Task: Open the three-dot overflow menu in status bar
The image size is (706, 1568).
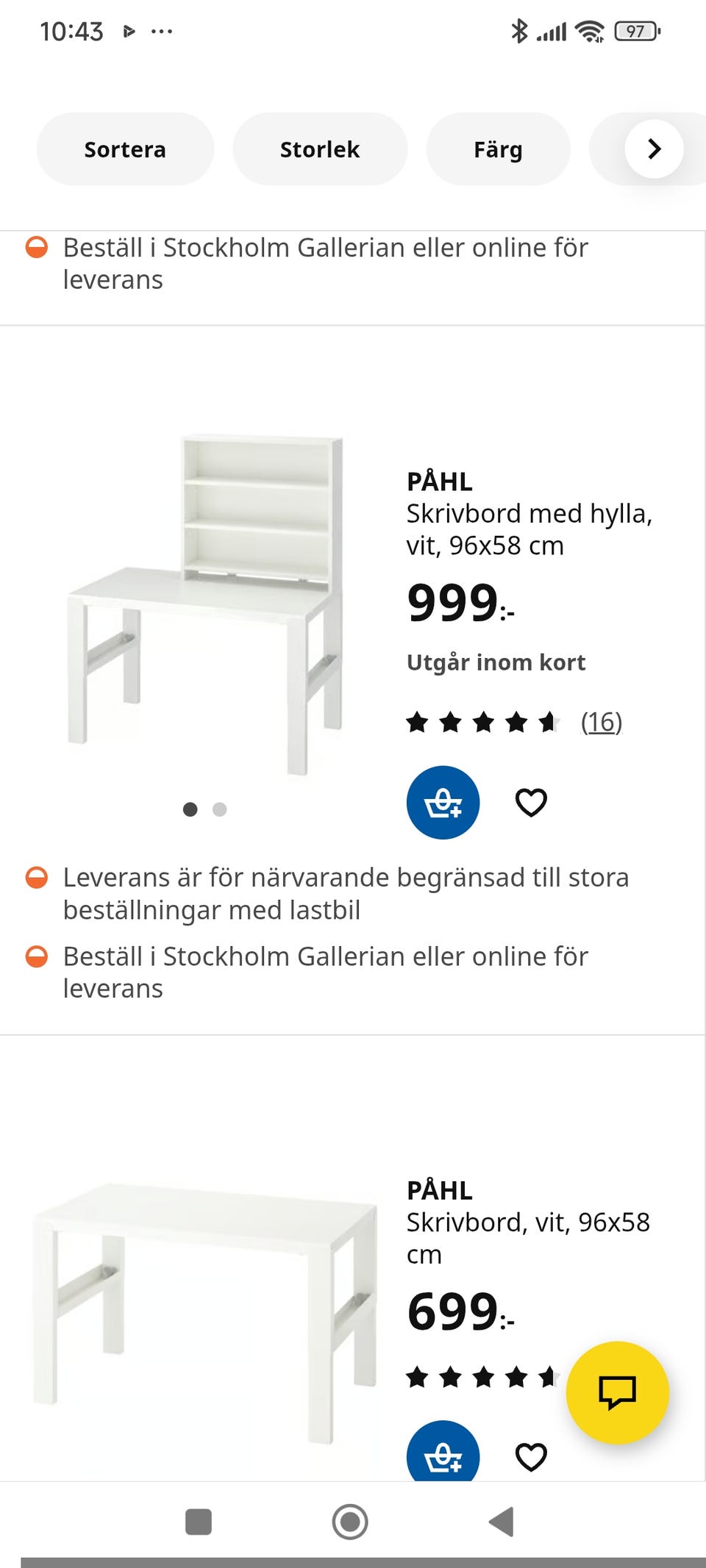Action: [x=163, y=31]
